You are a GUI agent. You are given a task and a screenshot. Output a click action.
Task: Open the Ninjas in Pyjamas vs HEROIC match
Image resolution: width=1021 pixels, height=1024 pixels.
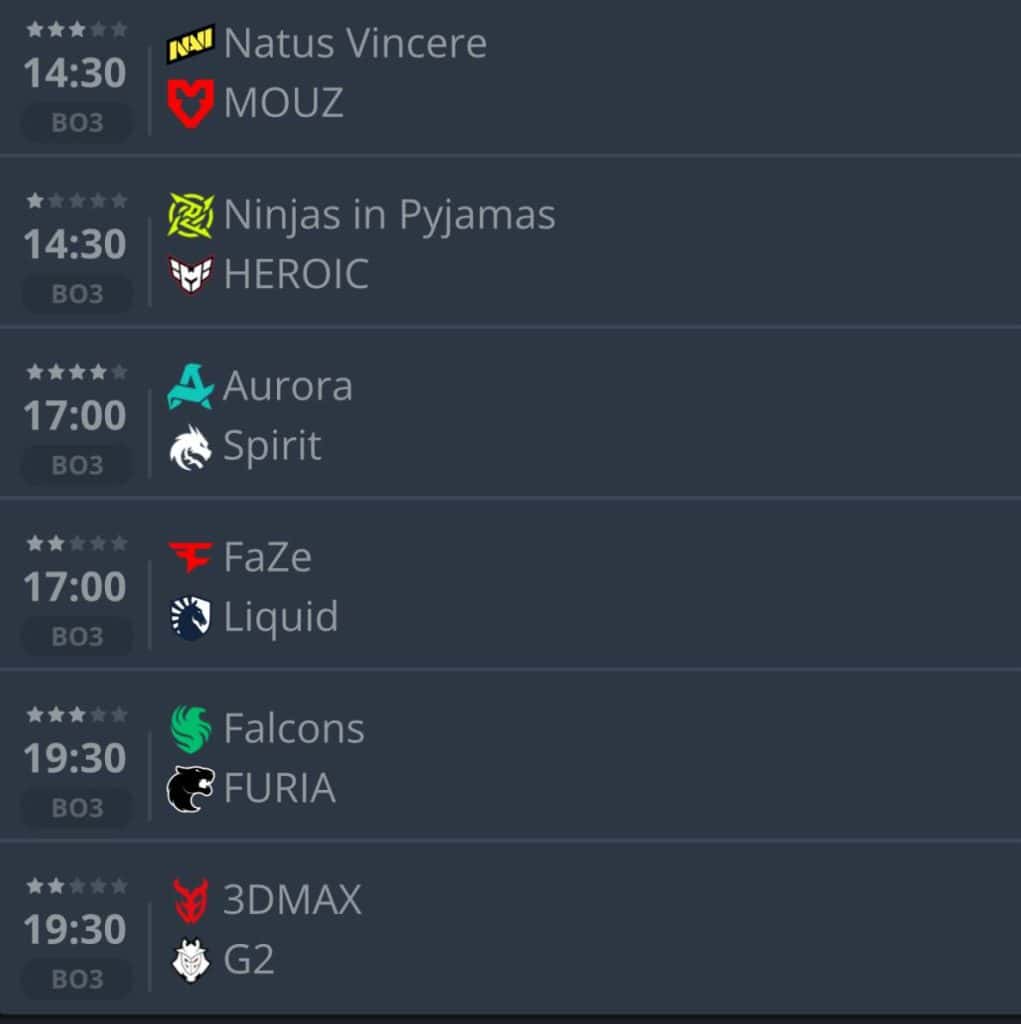(510, 245)
